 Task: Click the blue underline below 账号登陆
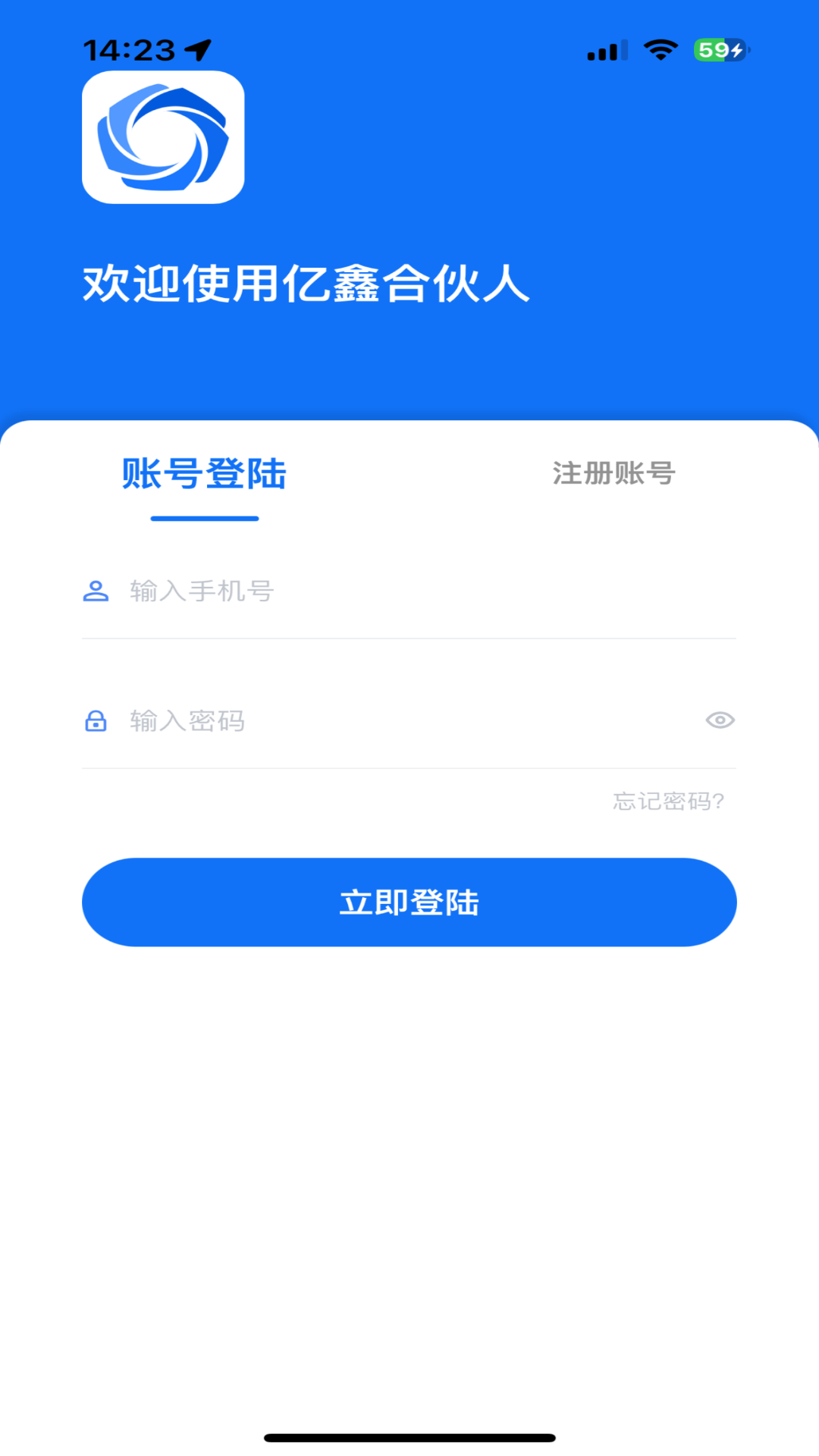point(204,519)
